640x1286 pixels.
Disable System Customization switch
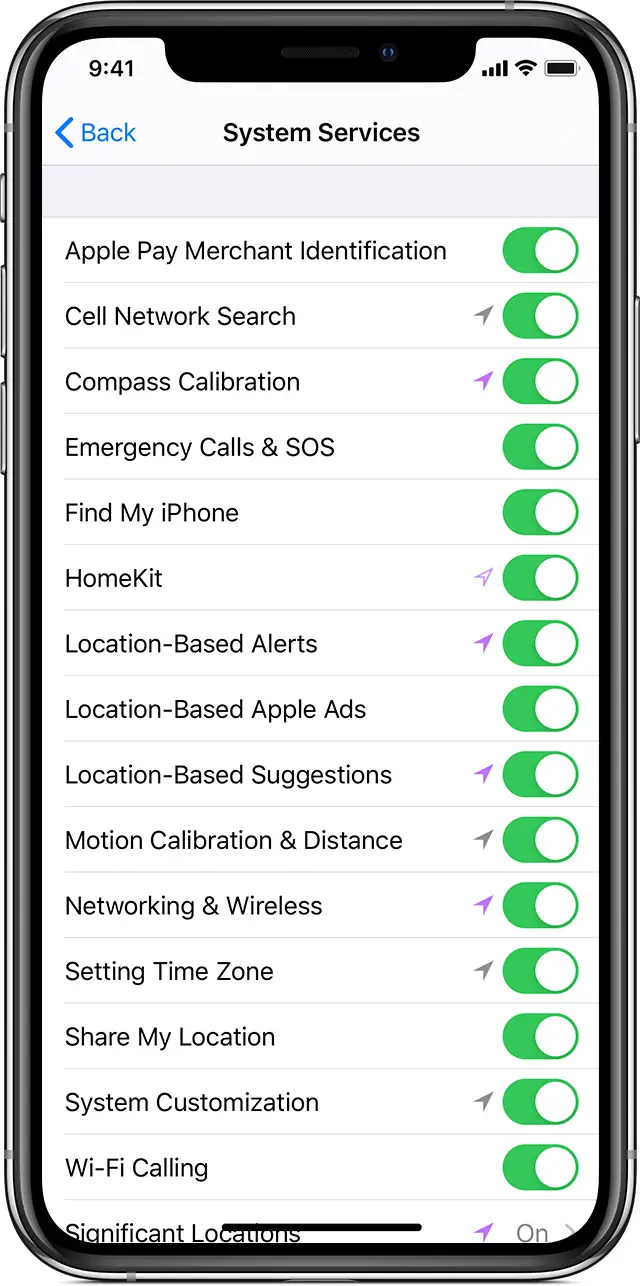(540, 1102)
